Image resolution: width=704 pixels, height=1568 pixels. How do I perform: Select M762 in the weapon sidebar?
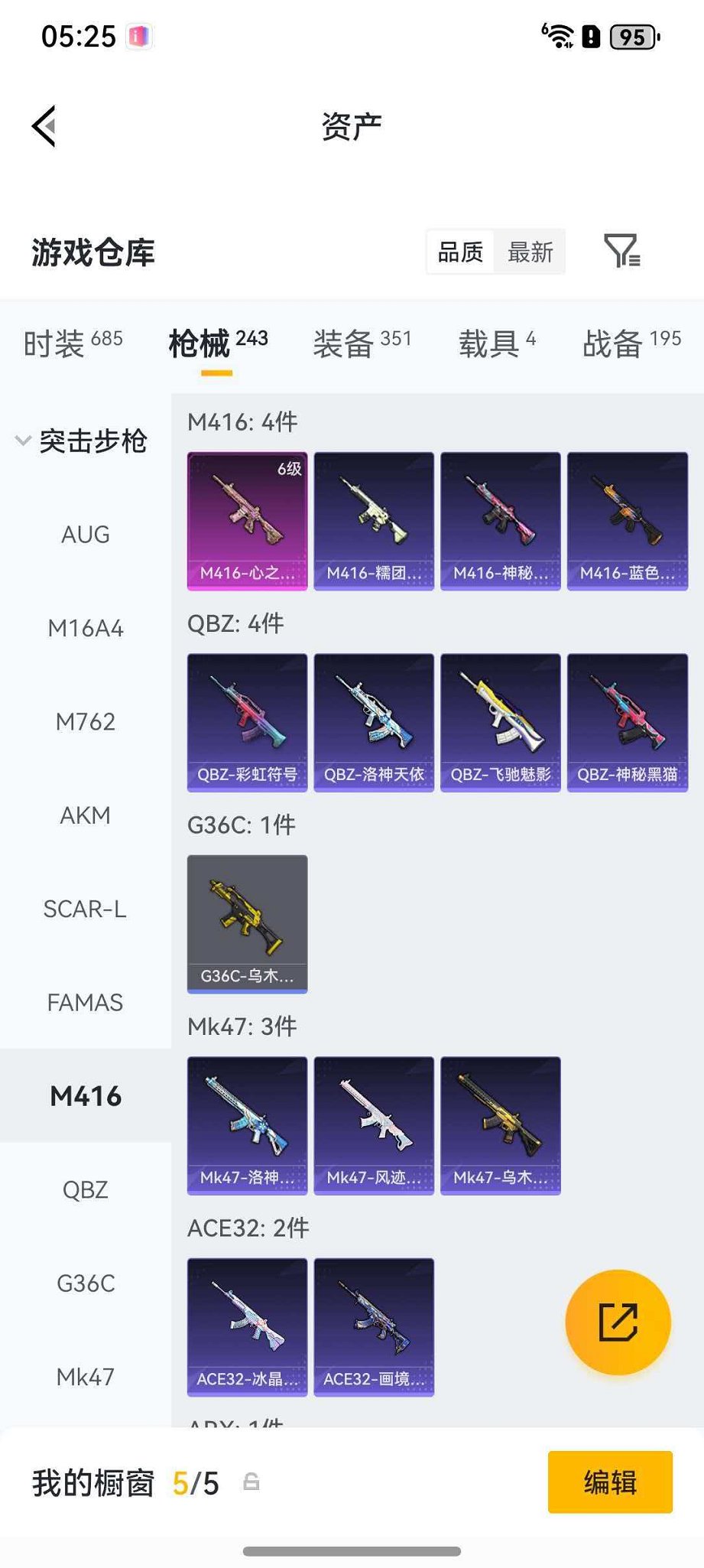85,721
